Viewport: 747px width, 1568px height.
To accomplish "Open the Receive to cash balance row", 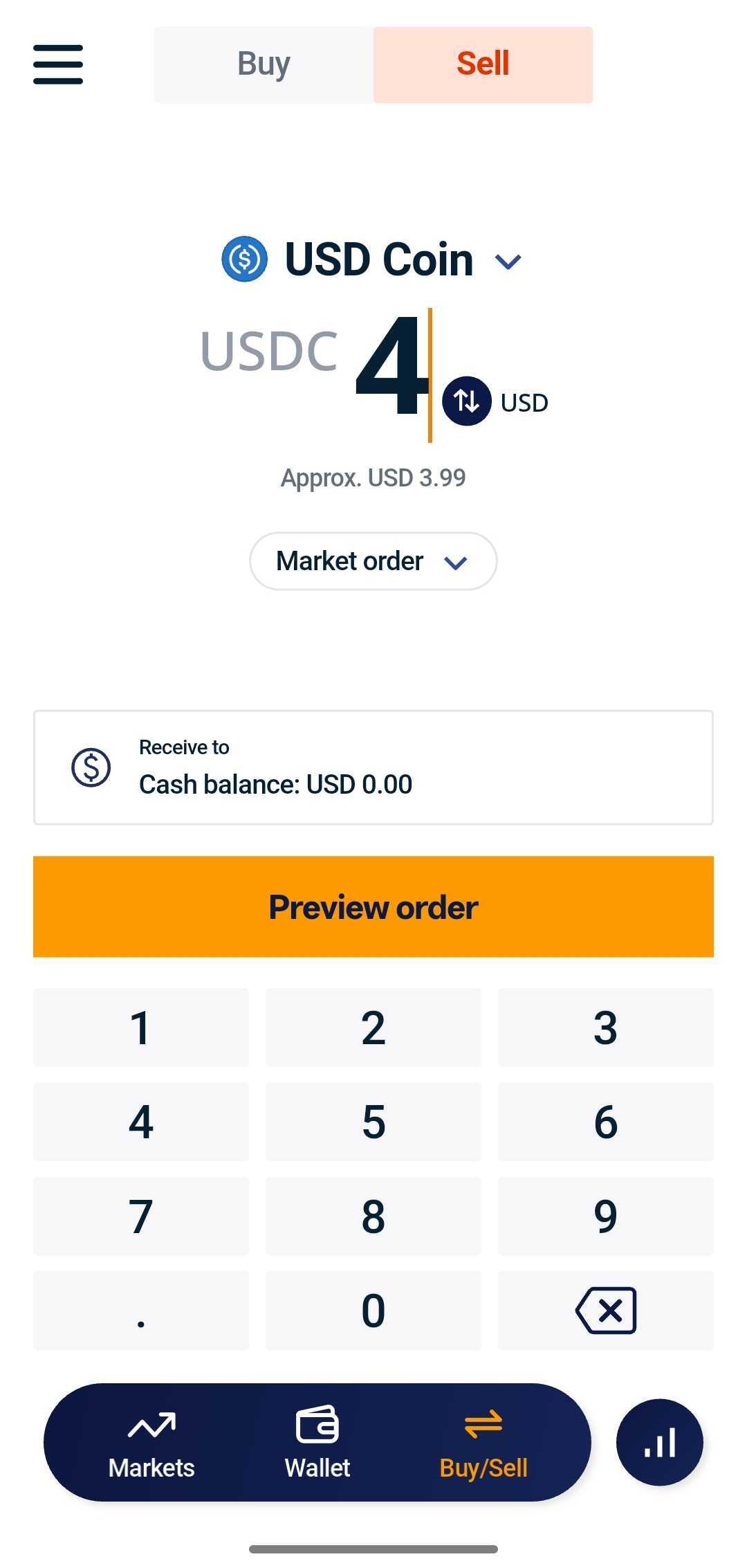I will (x=373, y=767).
